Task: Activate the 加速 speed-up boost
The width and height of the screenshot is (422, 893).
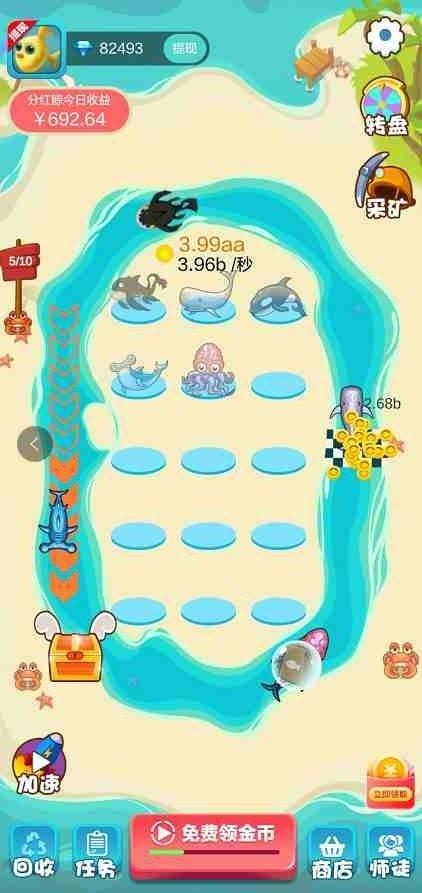Action: coord(39,764)
